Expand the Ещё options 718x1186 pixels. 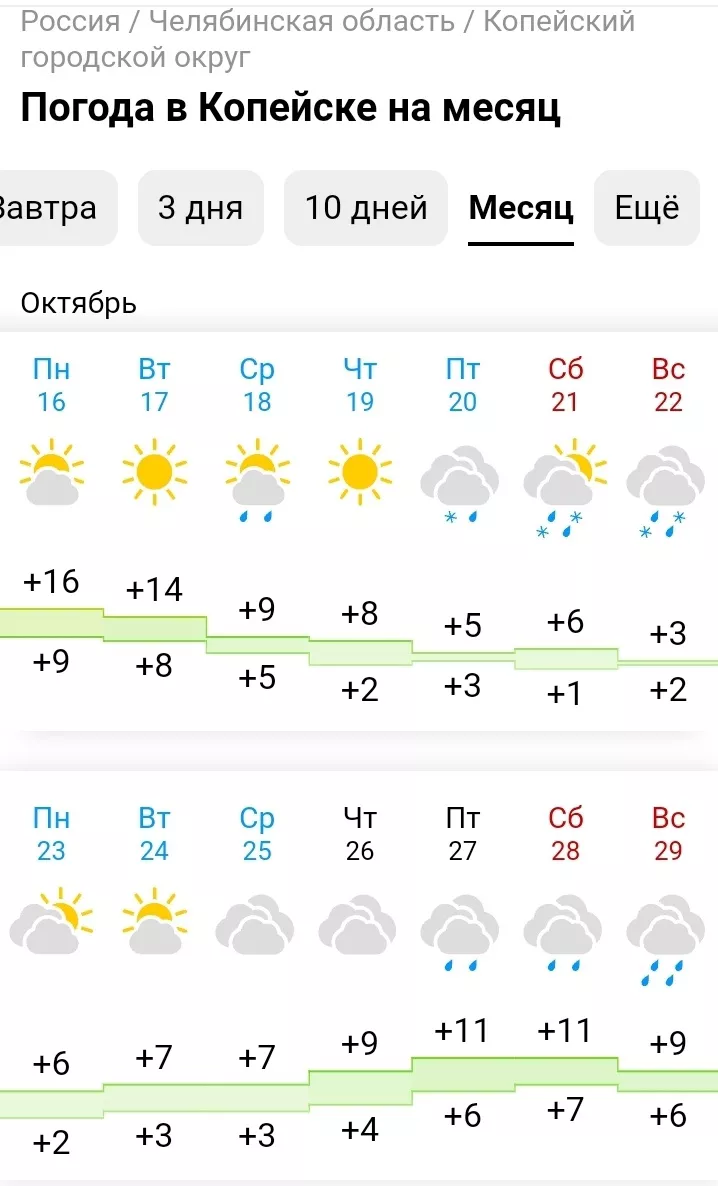pyautogui.click(x=646, y=208)
